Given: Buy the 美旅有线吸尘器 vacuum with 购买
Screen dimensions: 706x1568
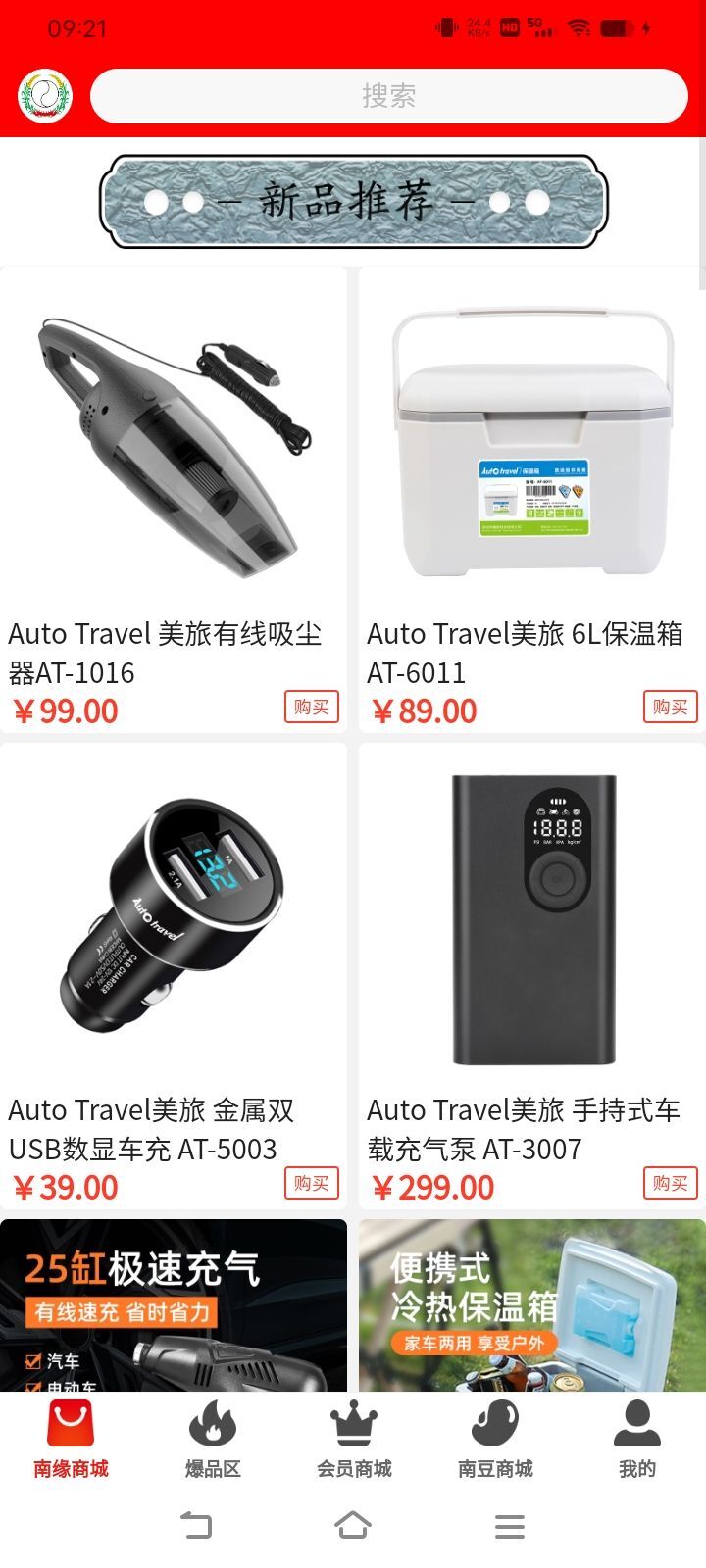Looking at the screenshot, I should [310, 707].
